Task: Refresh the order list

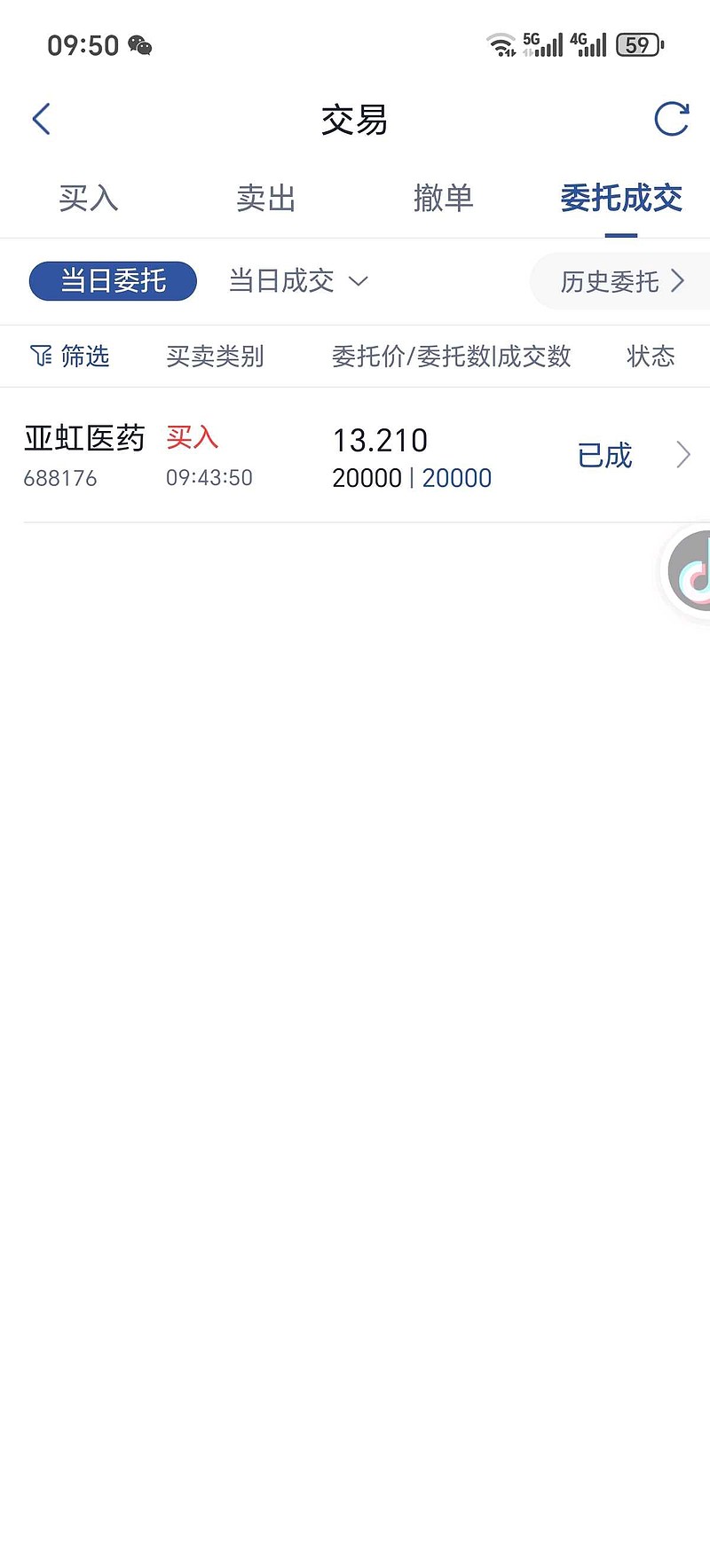Action: pos(671,120)
